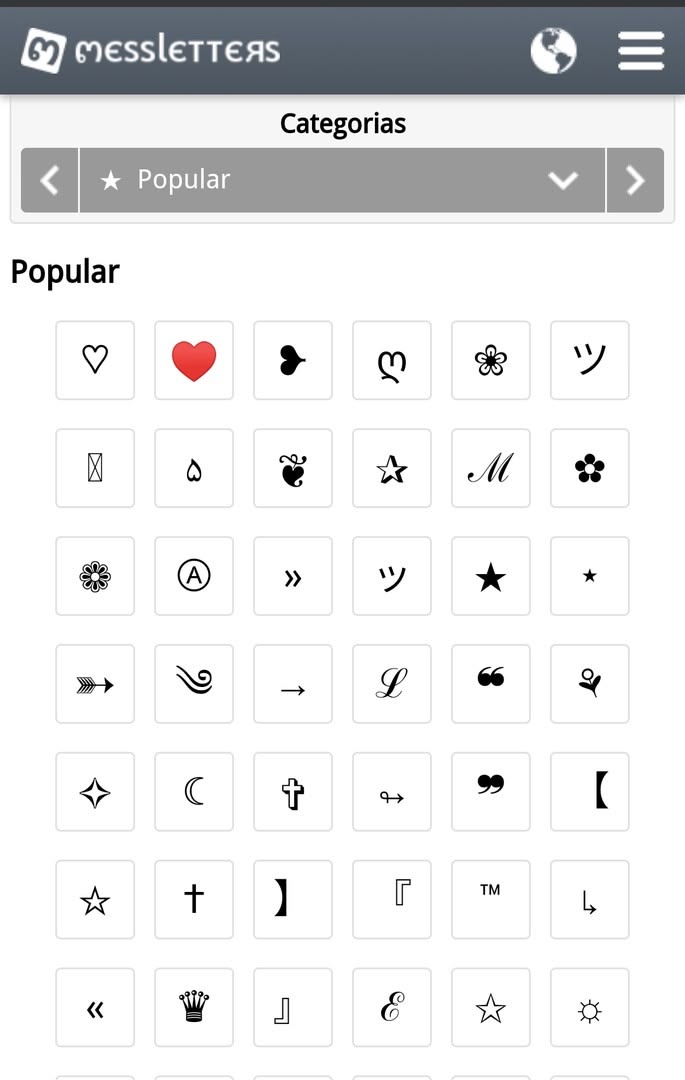Pick the right arrow symbol
Image resolution: width=685 pixels, height=1080 pixels.
pos(293,684)
